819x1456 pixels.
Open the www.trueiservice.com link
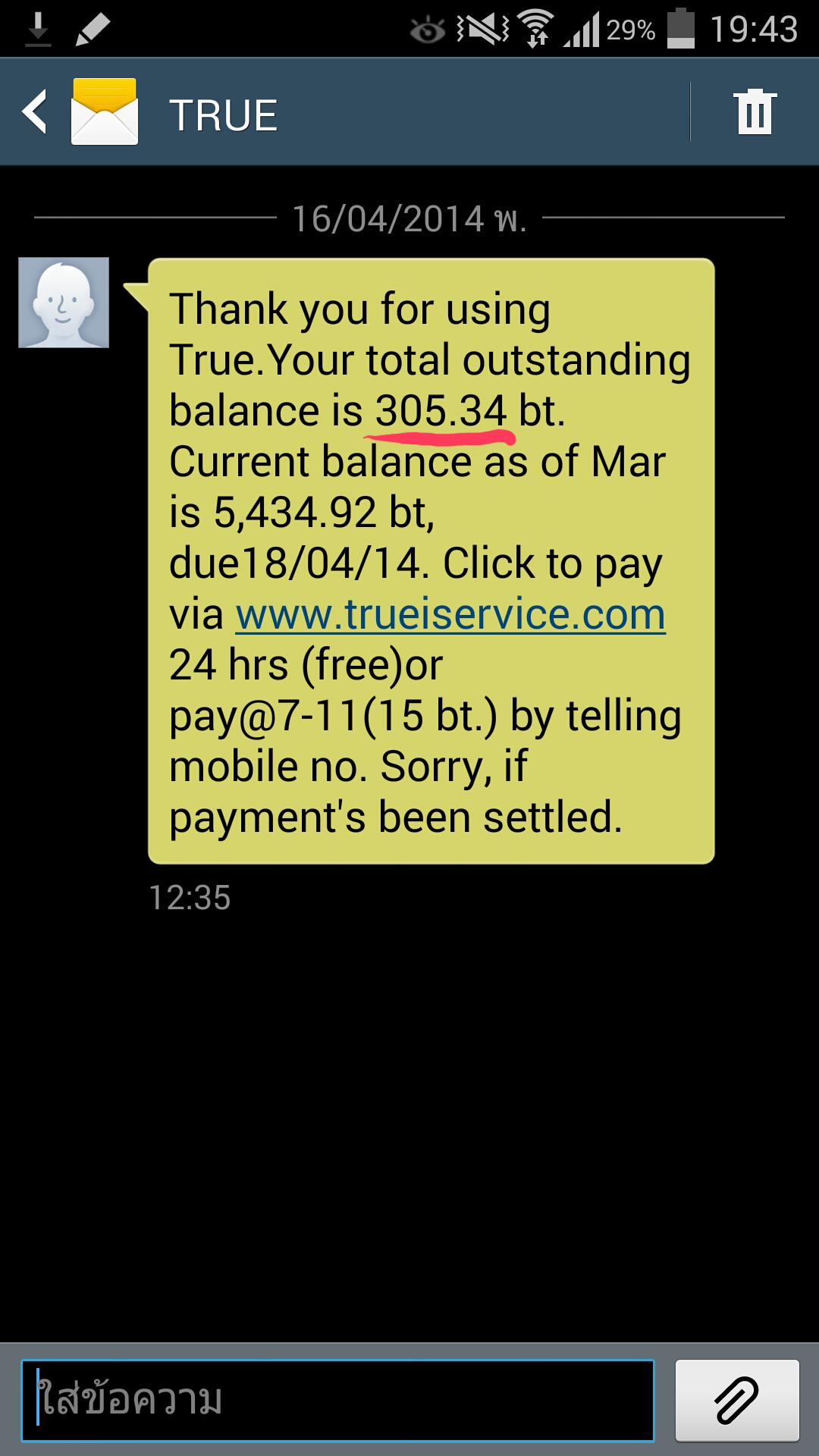pos(450,614)
